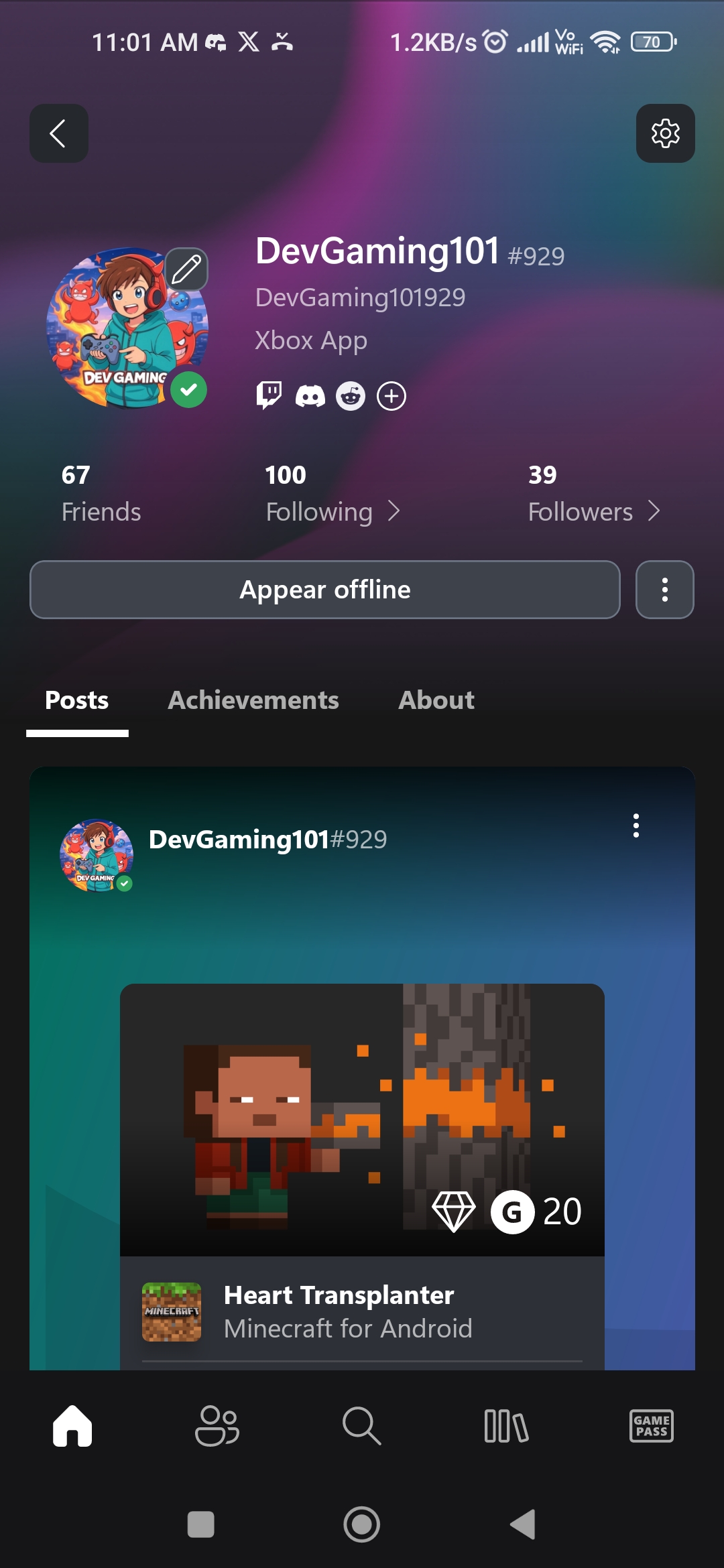The width and height of the screenshot is (724, 1568).
Task: Open Search in the bottom navigation
Action: pyautogui.click(x=361, y=1425)
